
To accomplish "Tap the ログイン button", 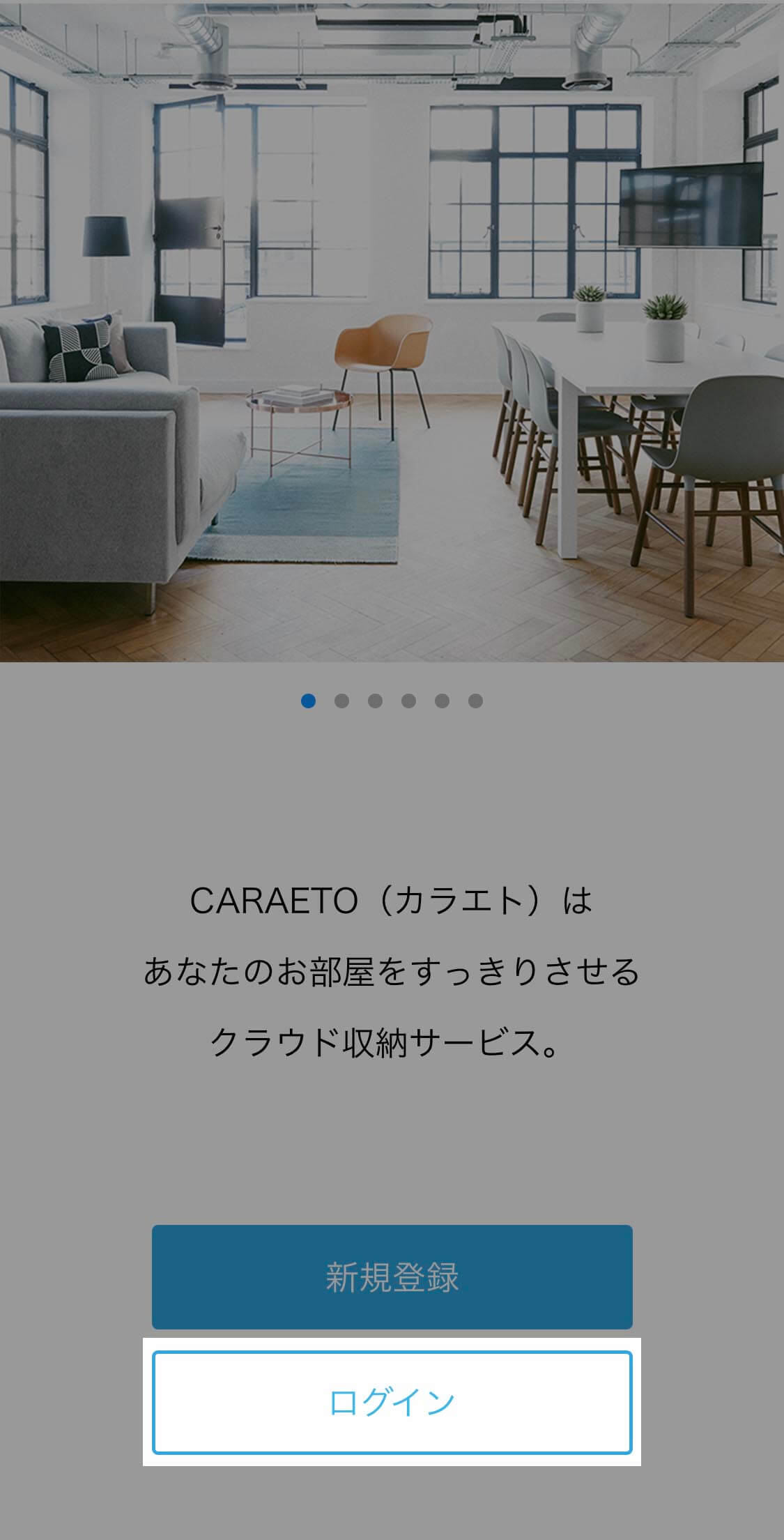I will coord(392,1402).
